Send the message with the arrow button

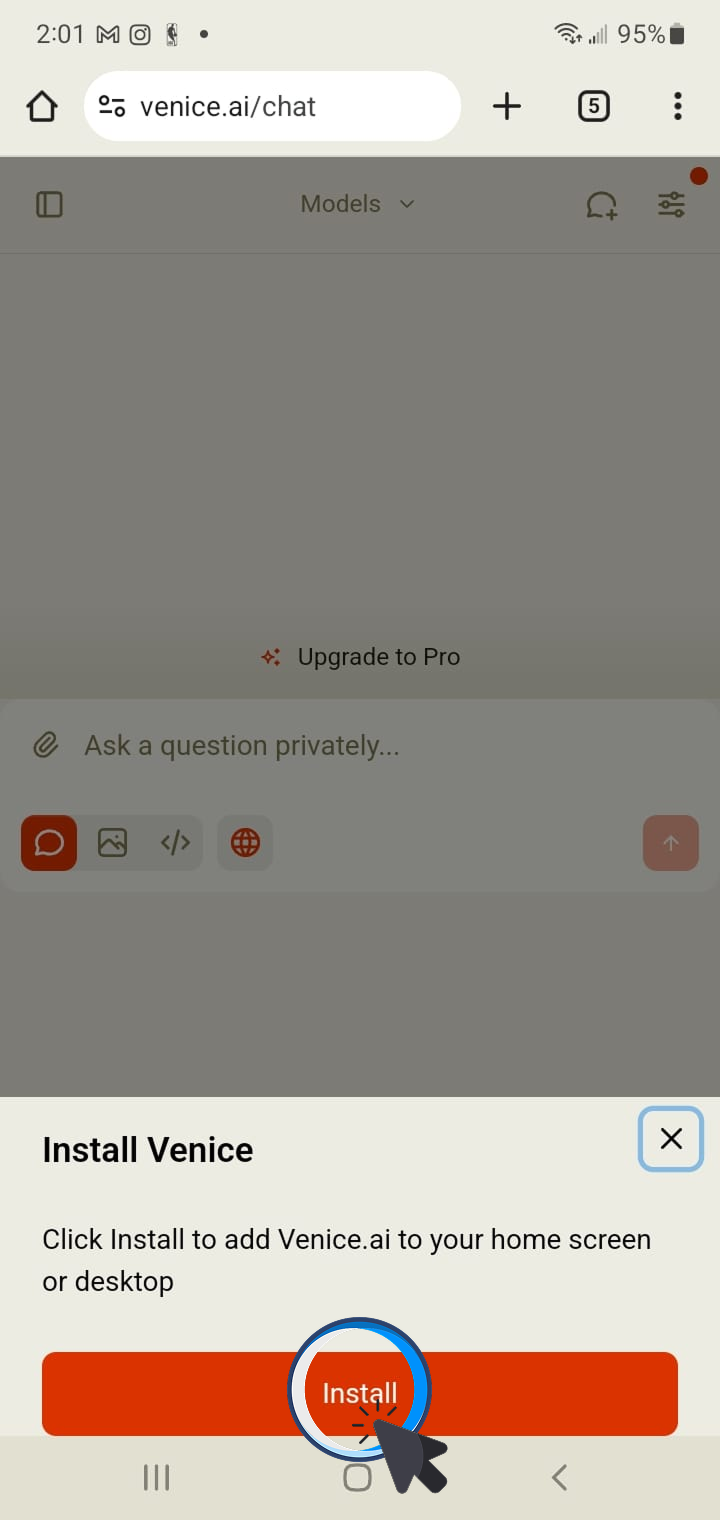(671, 843)
